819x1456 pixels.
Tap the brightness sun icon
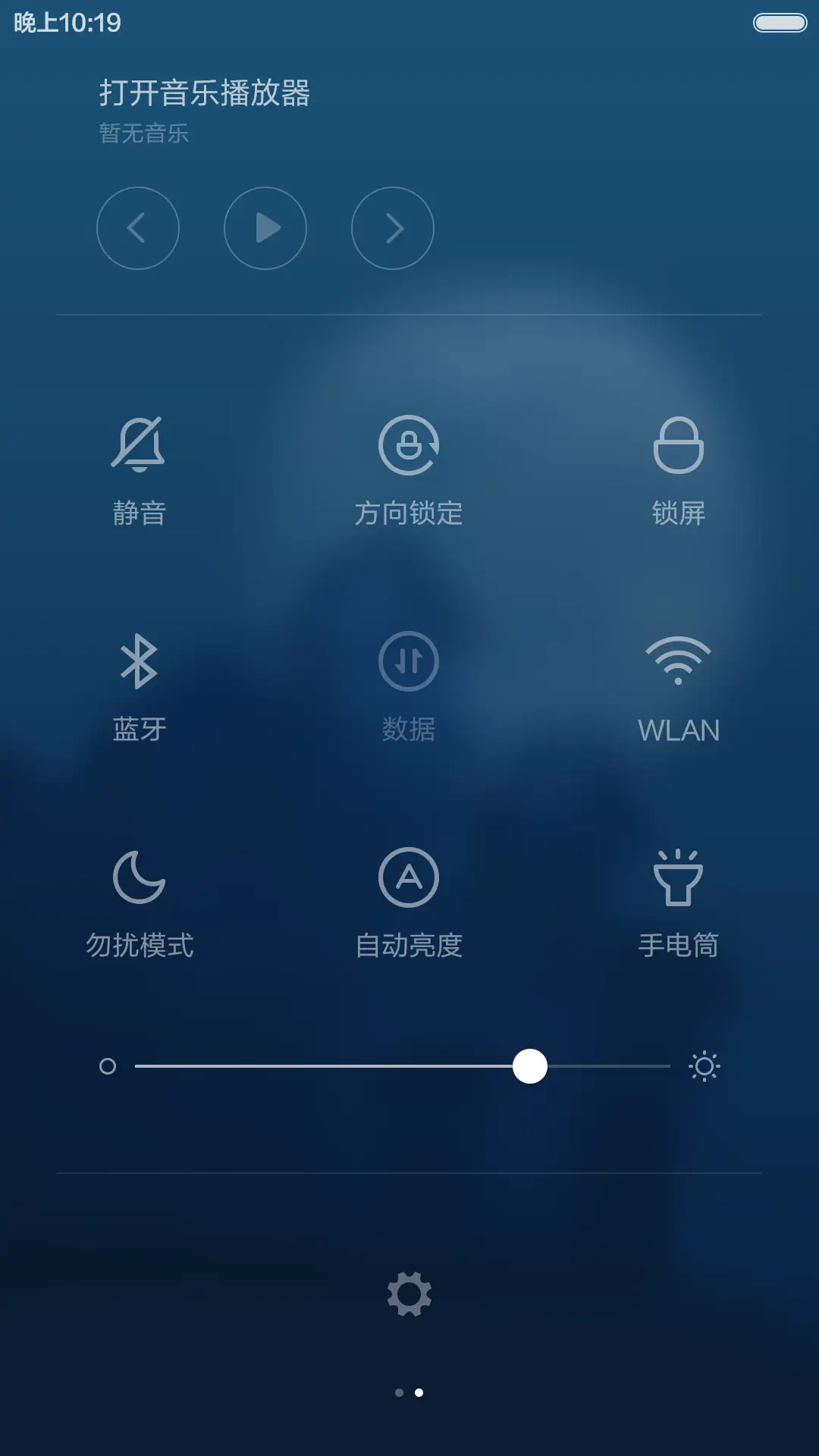pyautogui.click(x=704, y=1065)
